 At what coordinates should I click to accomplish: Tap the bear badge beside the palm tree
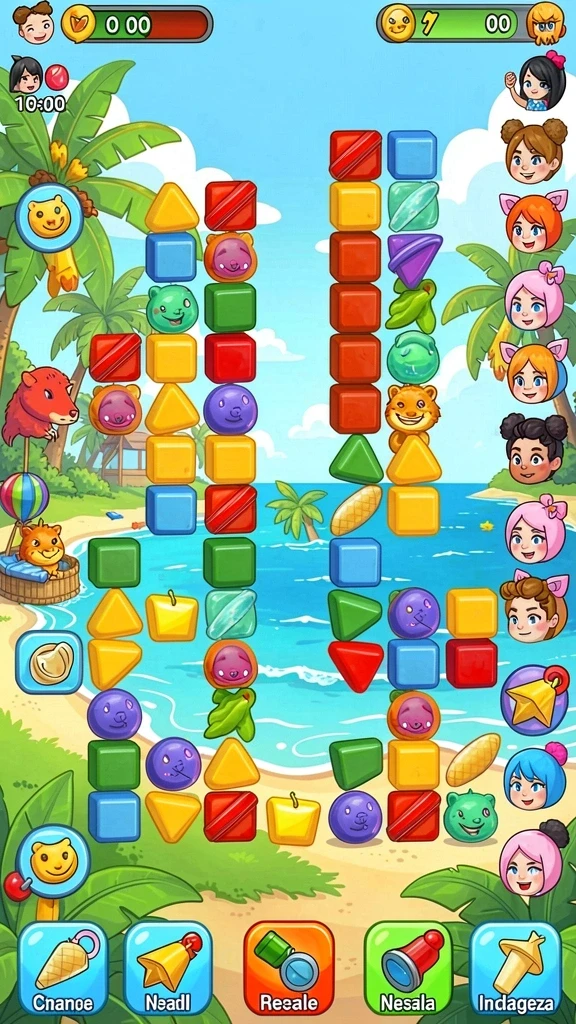coord(50,217)
